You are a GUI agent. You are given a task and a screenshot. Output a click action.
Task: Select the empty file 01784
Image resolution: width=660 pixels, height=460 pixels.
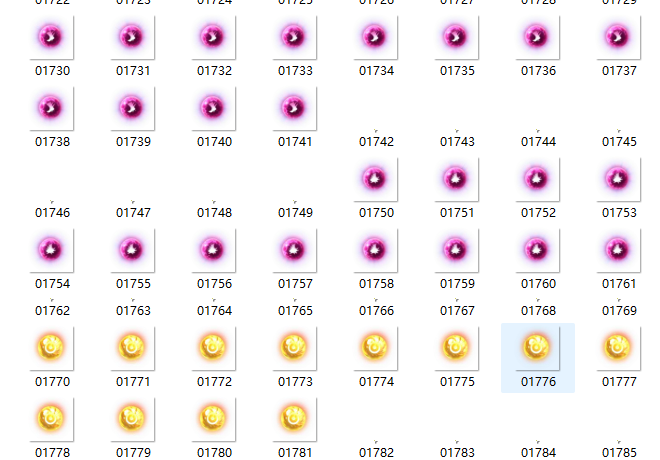(x=538, y=452)
